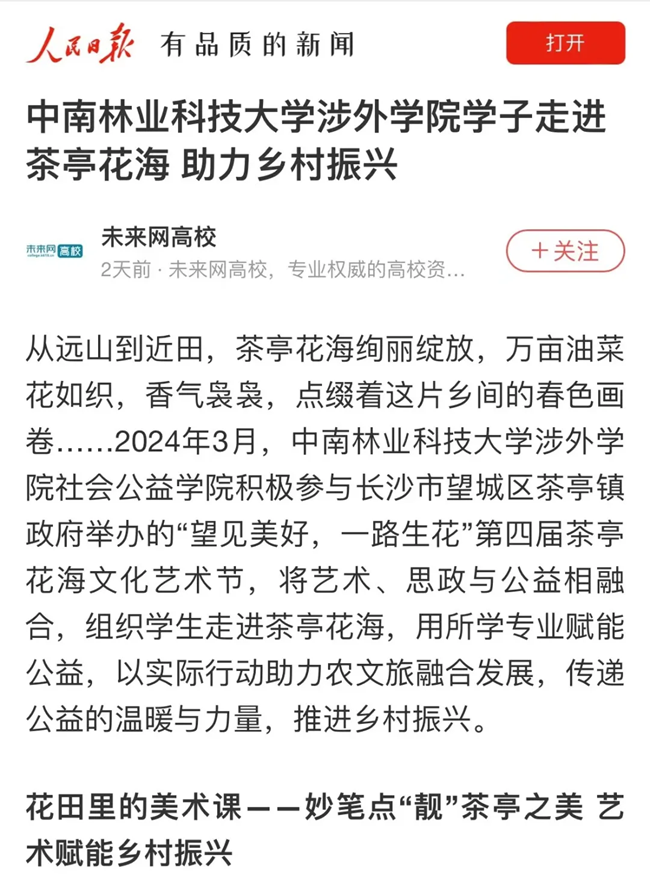Image resolution: width=650 pixels, height=893 pixels.
Task: Tap the red 打开 button
Action: click(565, 43)
